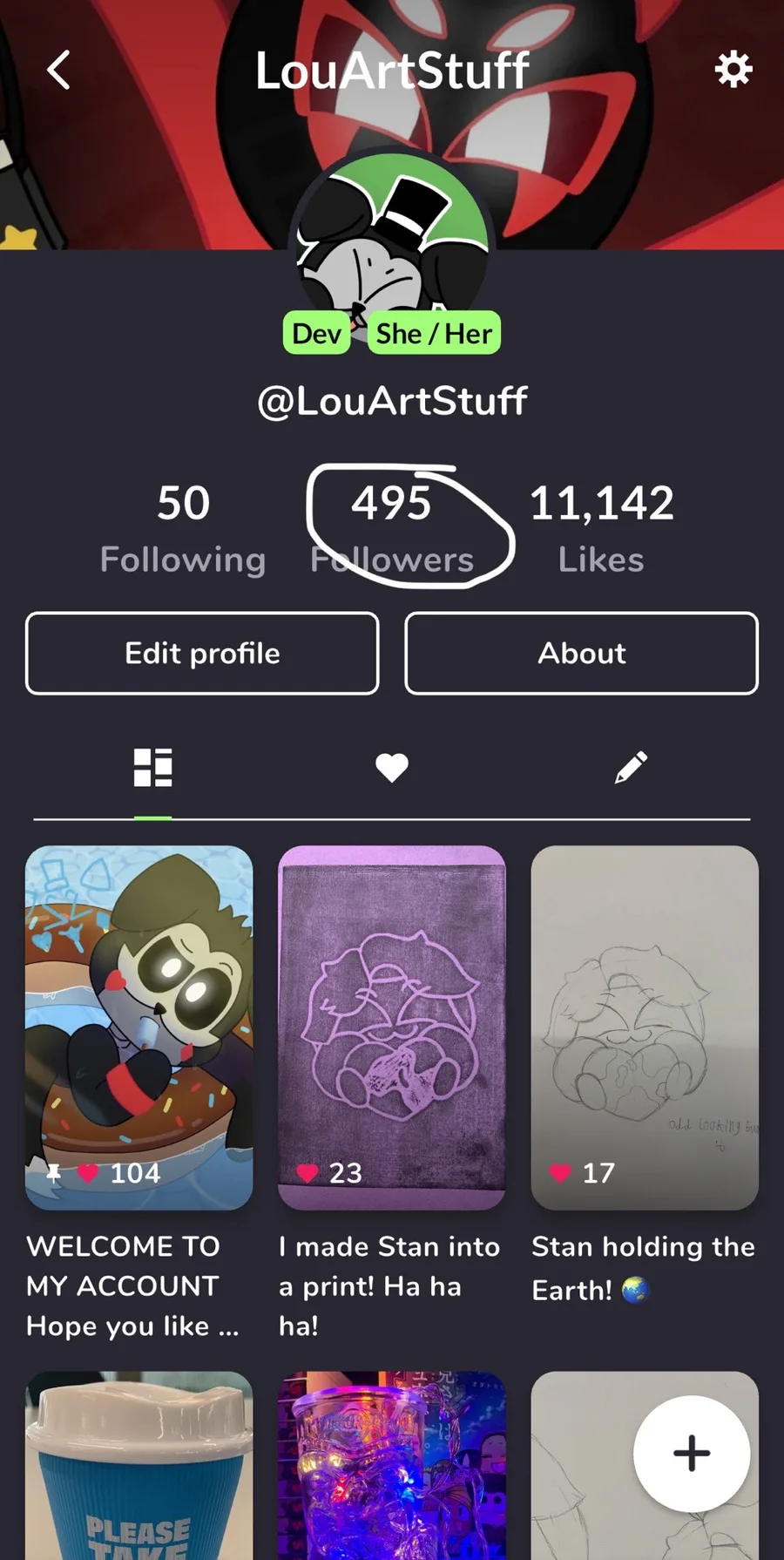Open the WELCOME TO MY ACCOUNT post

(139, 1028)
